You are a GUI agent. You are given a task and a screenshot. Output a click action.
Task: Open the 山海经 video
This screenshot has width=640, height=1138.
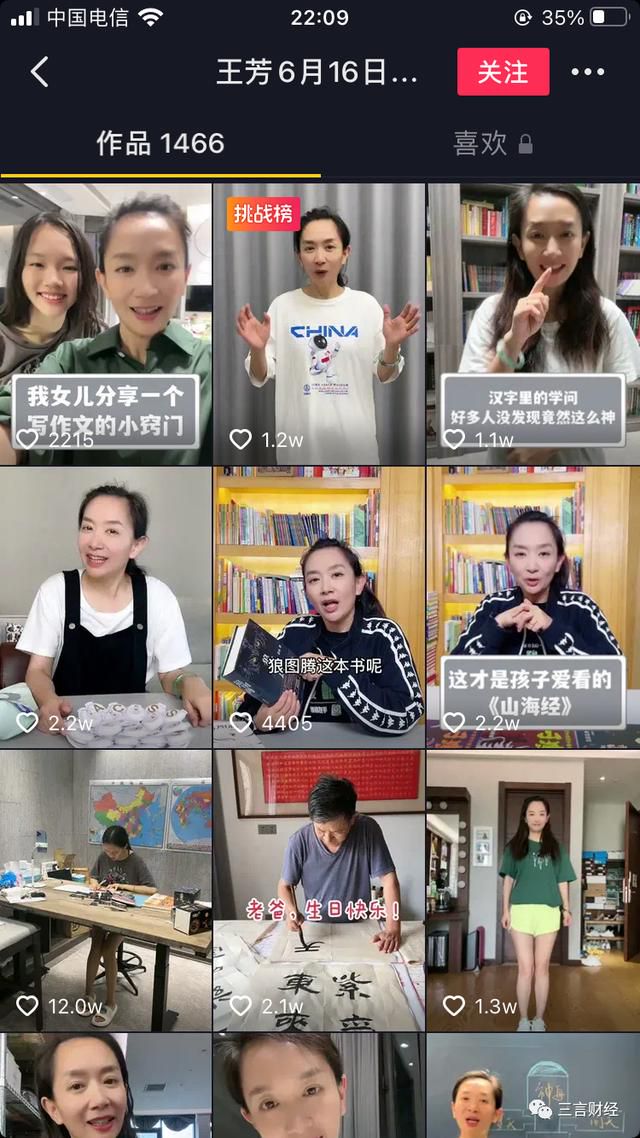point(533,607)
